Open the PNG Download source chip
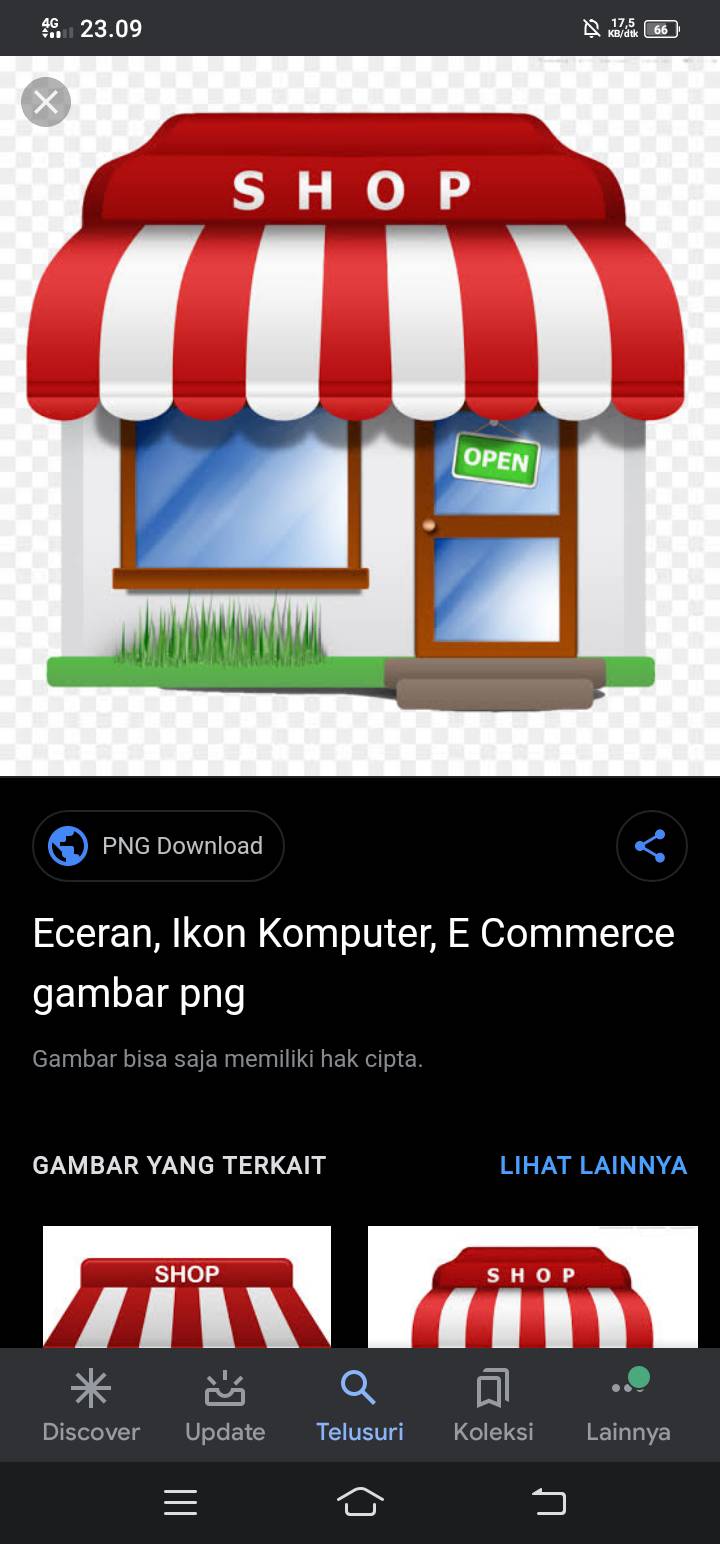 tap(158, 846)
